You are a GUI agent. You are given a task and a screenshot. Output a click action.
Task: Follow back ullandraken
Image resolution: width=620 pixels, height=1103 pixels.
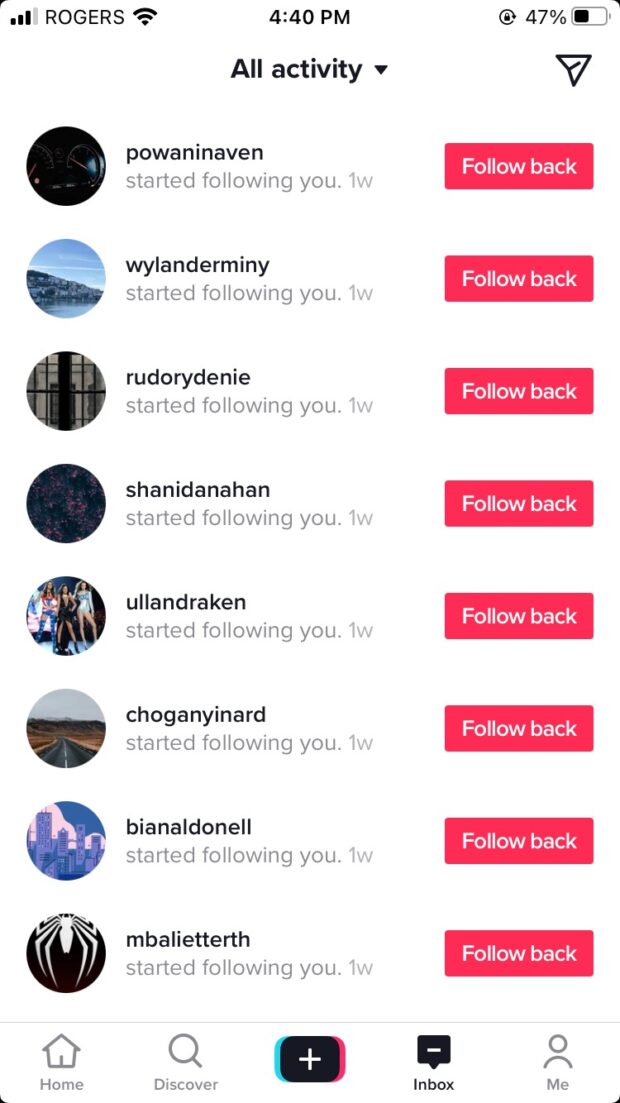pos(519,616)
